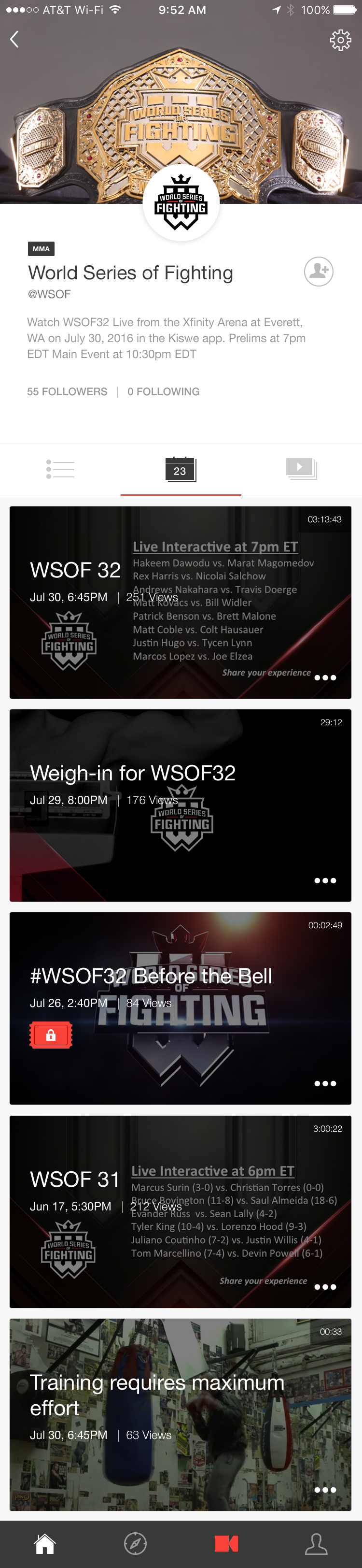Image resolution: width=362 pixels, height=1568 pixels.
Task: Switch to the list feed tab
Action: pos(60,469)
